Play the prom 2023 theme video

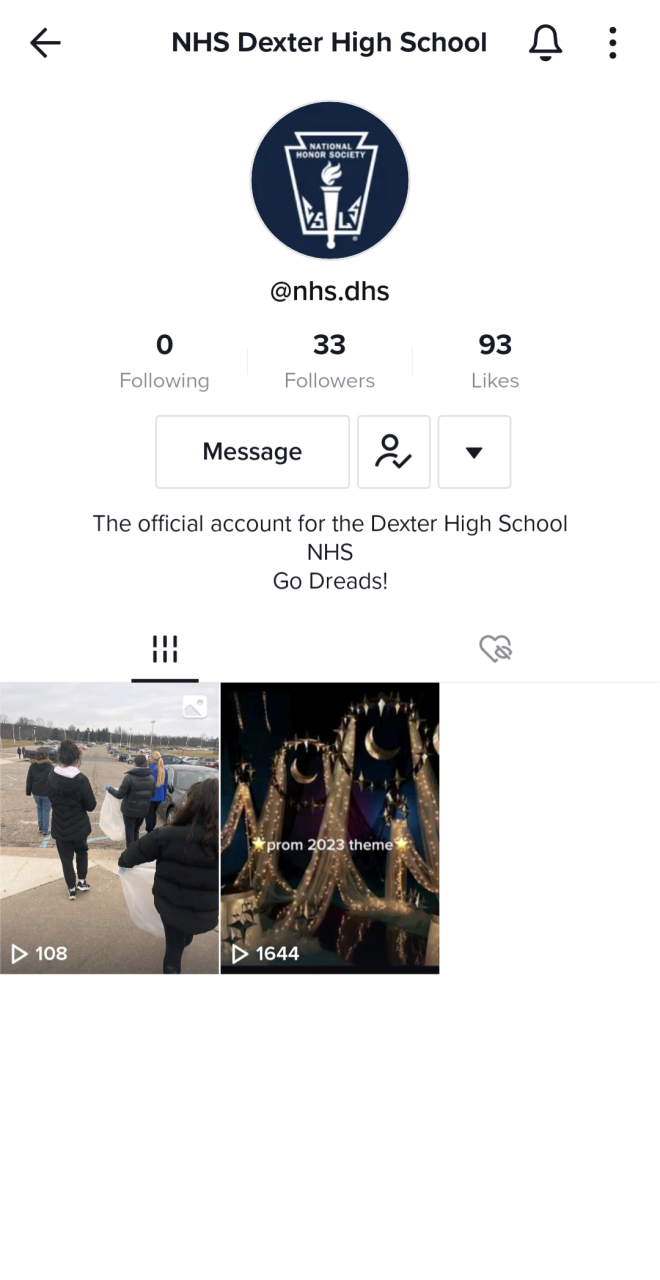pyautogui.click(x=330, y=828)
